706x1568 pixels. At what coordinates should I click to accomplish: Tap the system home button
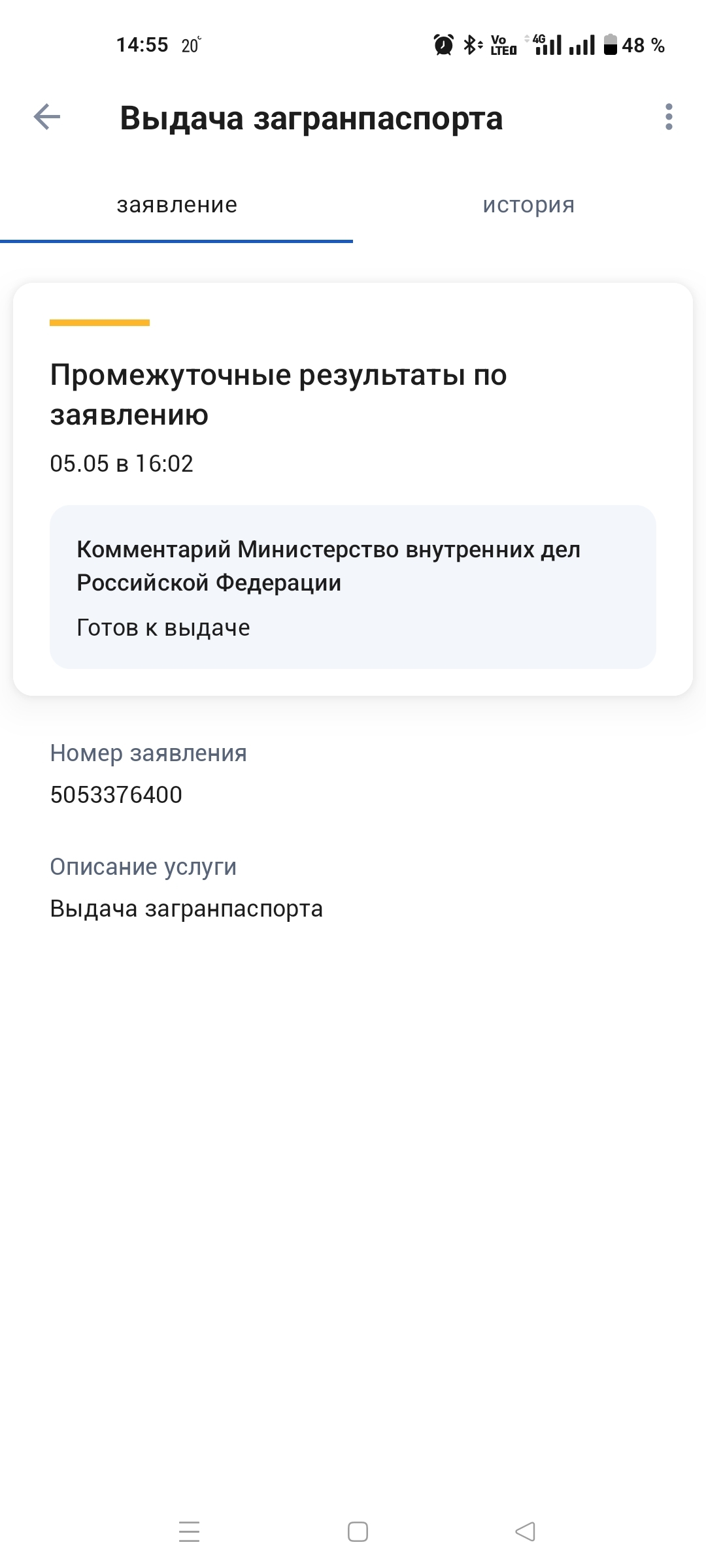click(358, 1531)
